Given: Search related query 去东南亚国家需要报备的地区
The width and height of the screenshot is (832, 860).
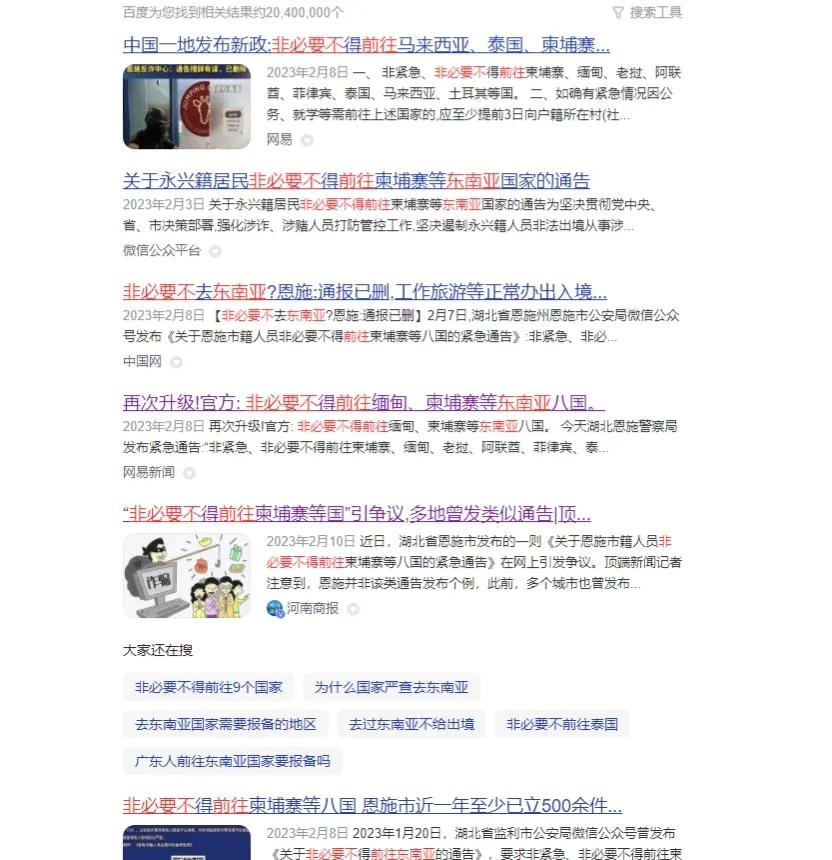Looking at the screenshot, I should 225,724.
